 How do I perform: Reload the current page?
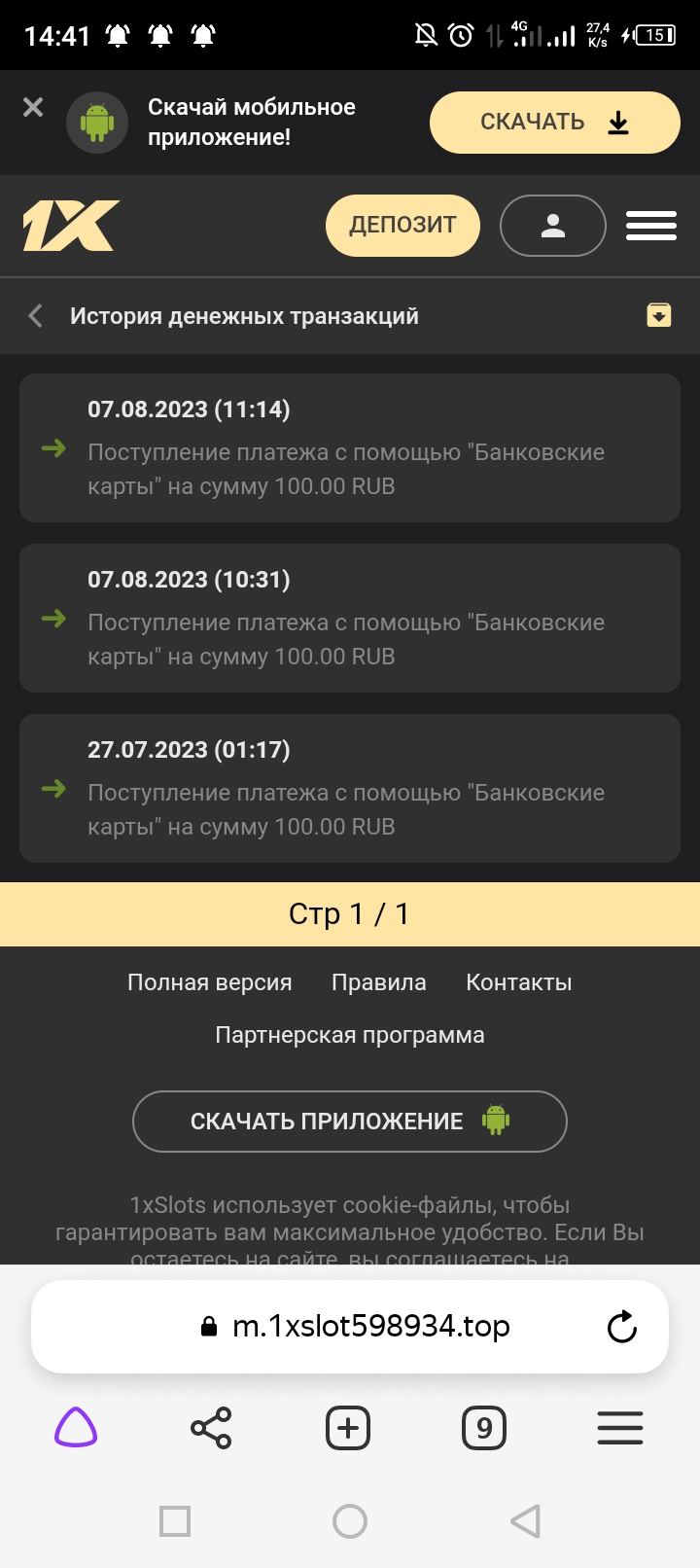pos(621,1327)
